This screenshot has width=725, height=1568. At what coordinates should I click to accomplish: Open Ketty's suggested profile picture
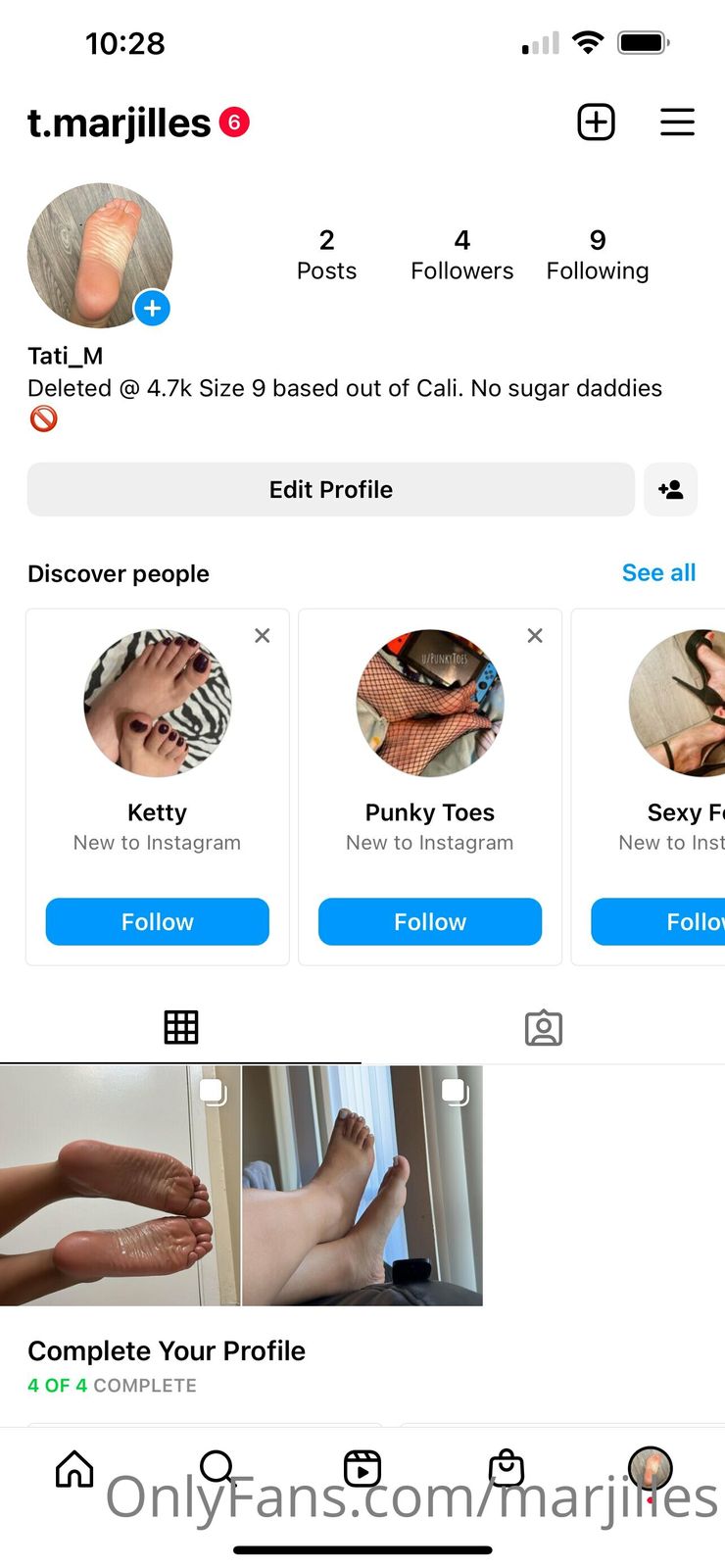157,703
